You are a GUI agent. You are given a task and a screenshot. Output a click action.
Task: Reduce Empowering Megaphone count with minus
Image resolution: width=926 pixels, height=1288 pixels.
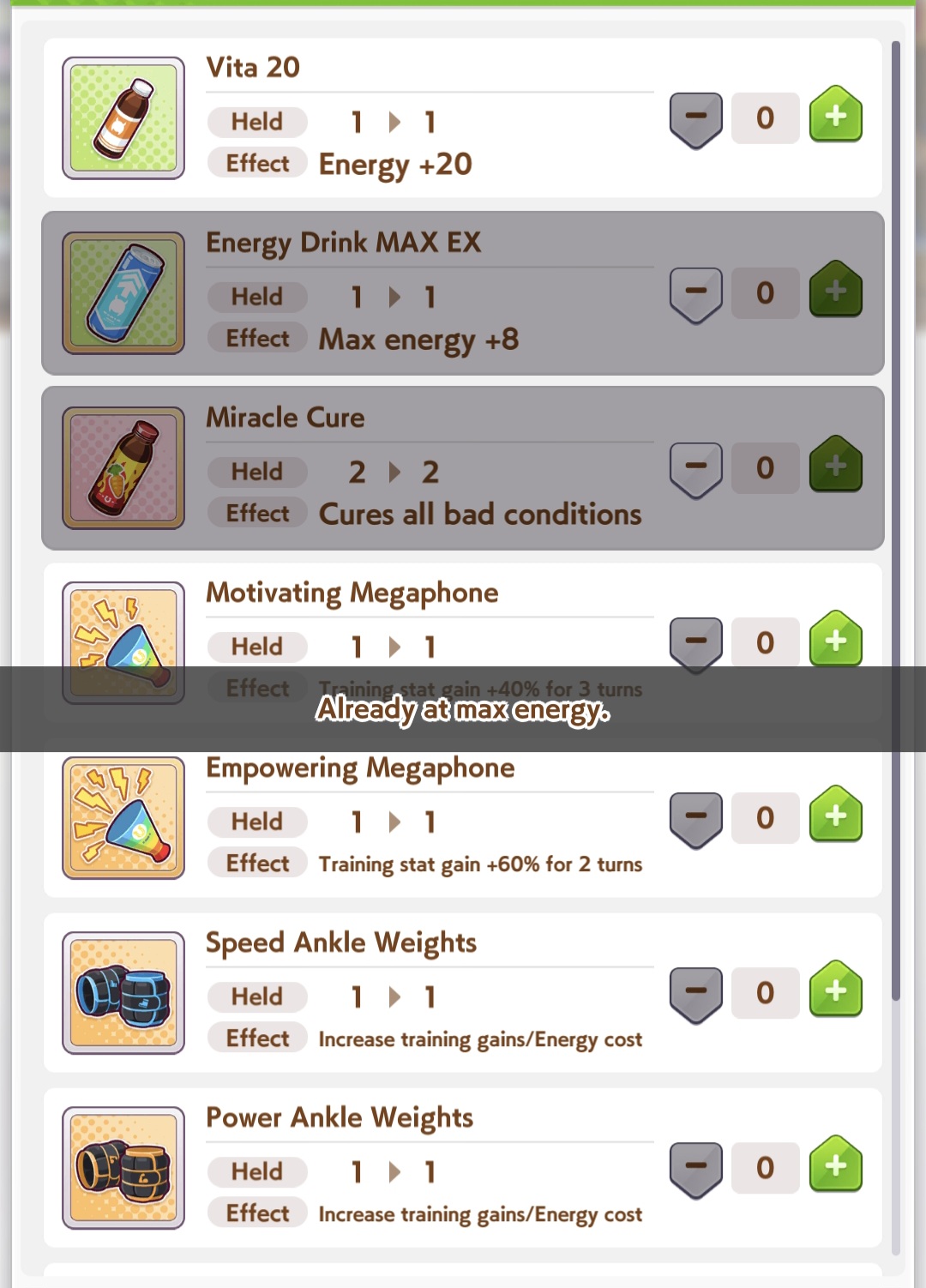[695, 817]
